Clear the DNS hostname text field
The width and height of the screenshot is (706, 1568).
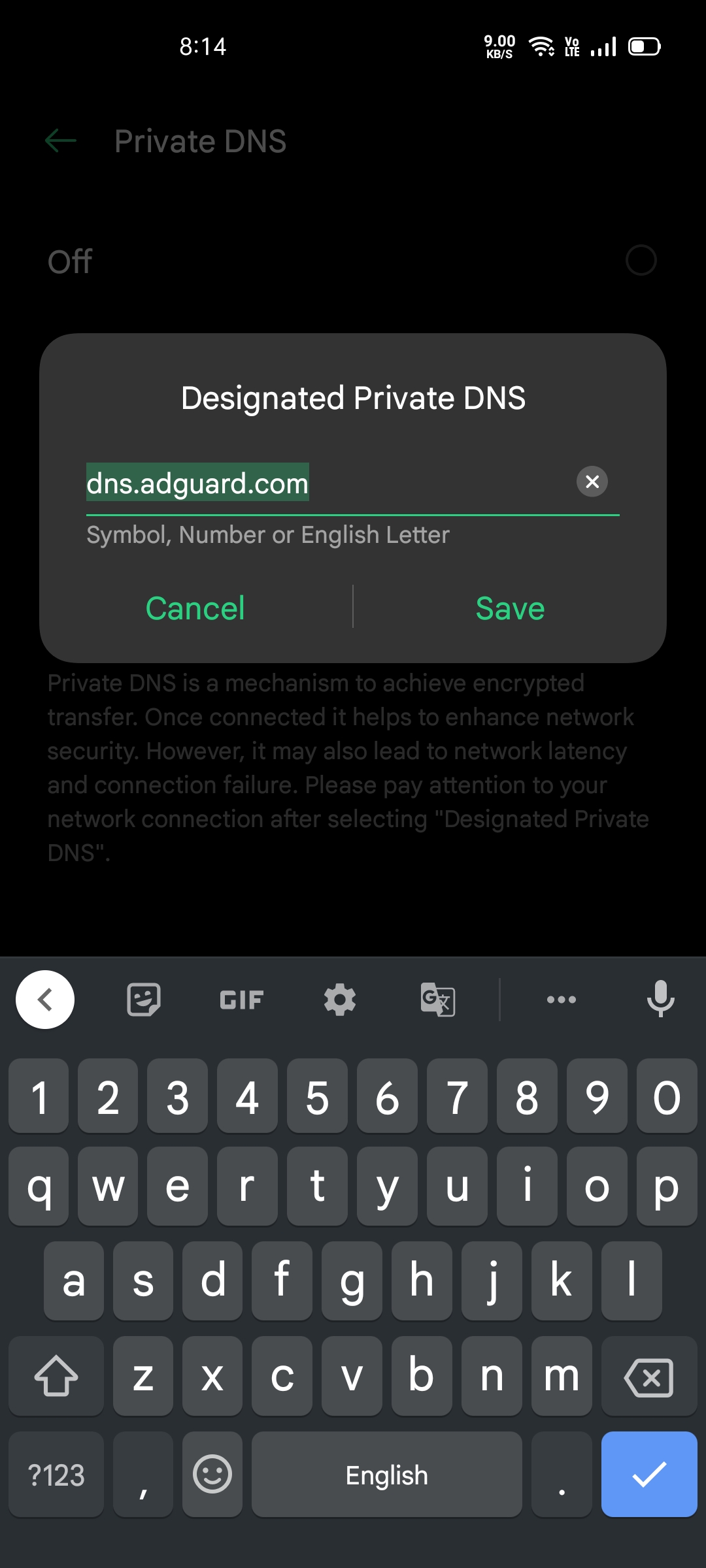click(x=592, y=482)
